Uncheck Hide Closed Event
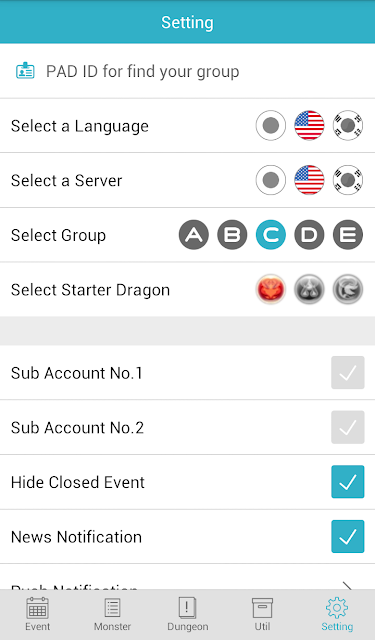This screenshot has width=375, height=640. [348, 482]
